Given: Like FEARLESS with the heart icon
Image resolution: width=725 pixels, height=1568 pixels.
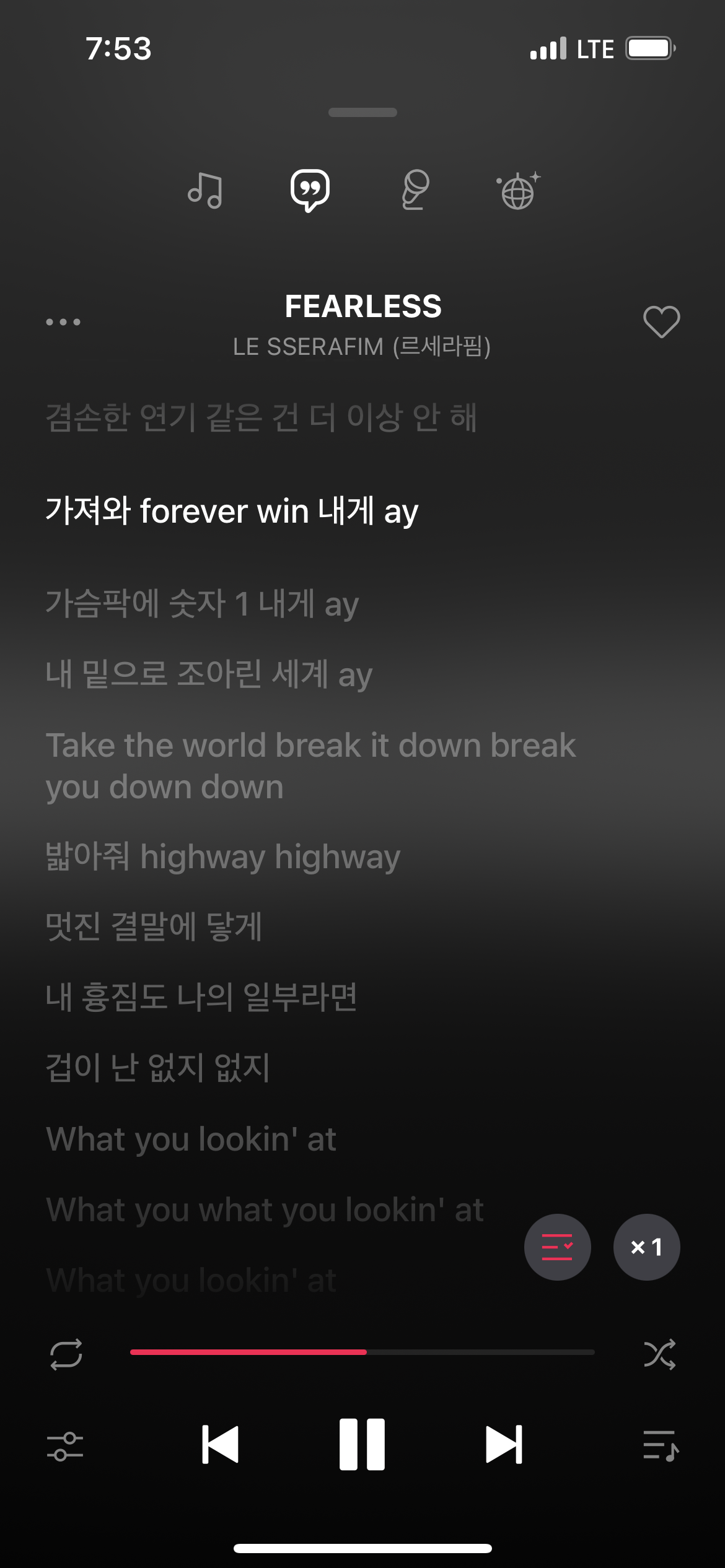Looking at the screenshot, I should point(661,322).
